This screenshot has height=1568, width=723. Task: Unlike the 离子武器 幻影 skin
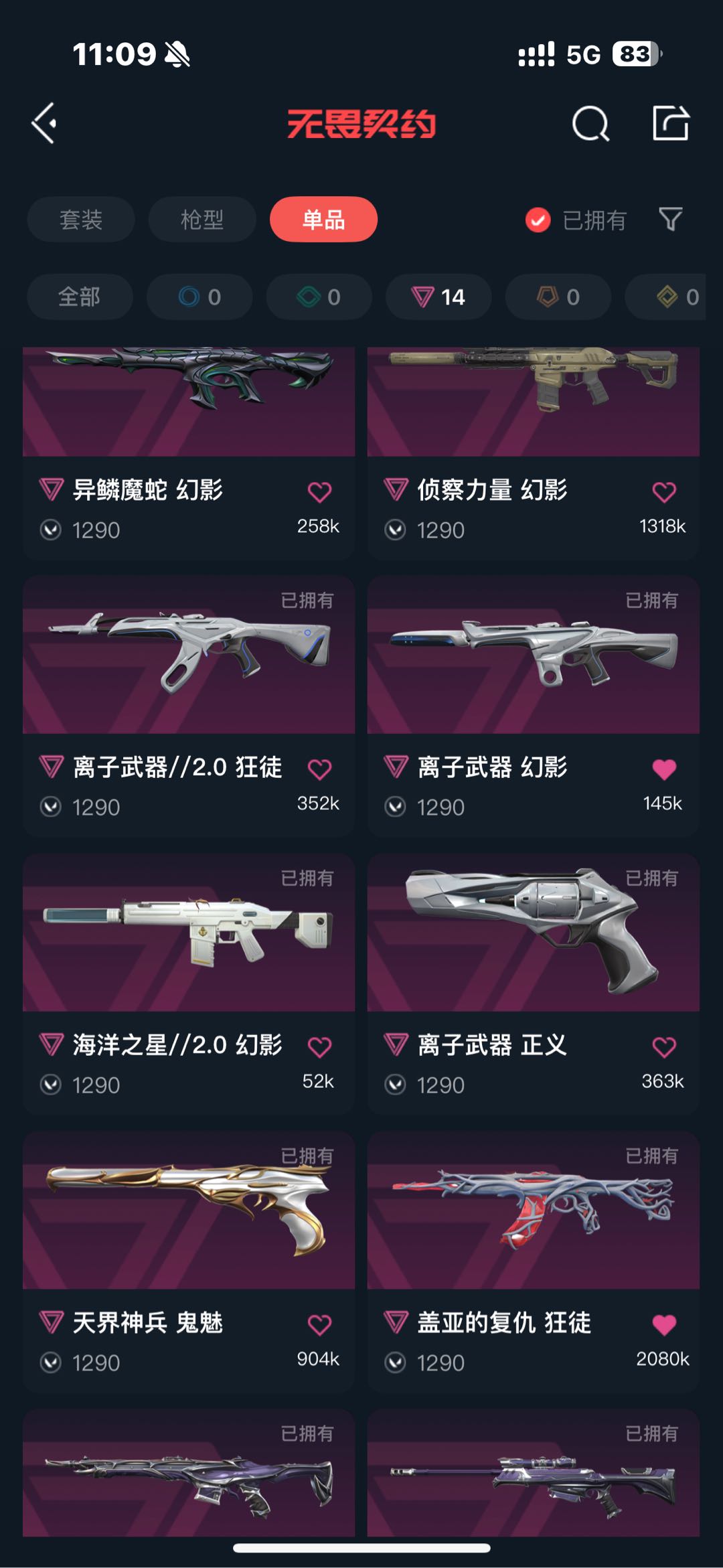point(664,769)
